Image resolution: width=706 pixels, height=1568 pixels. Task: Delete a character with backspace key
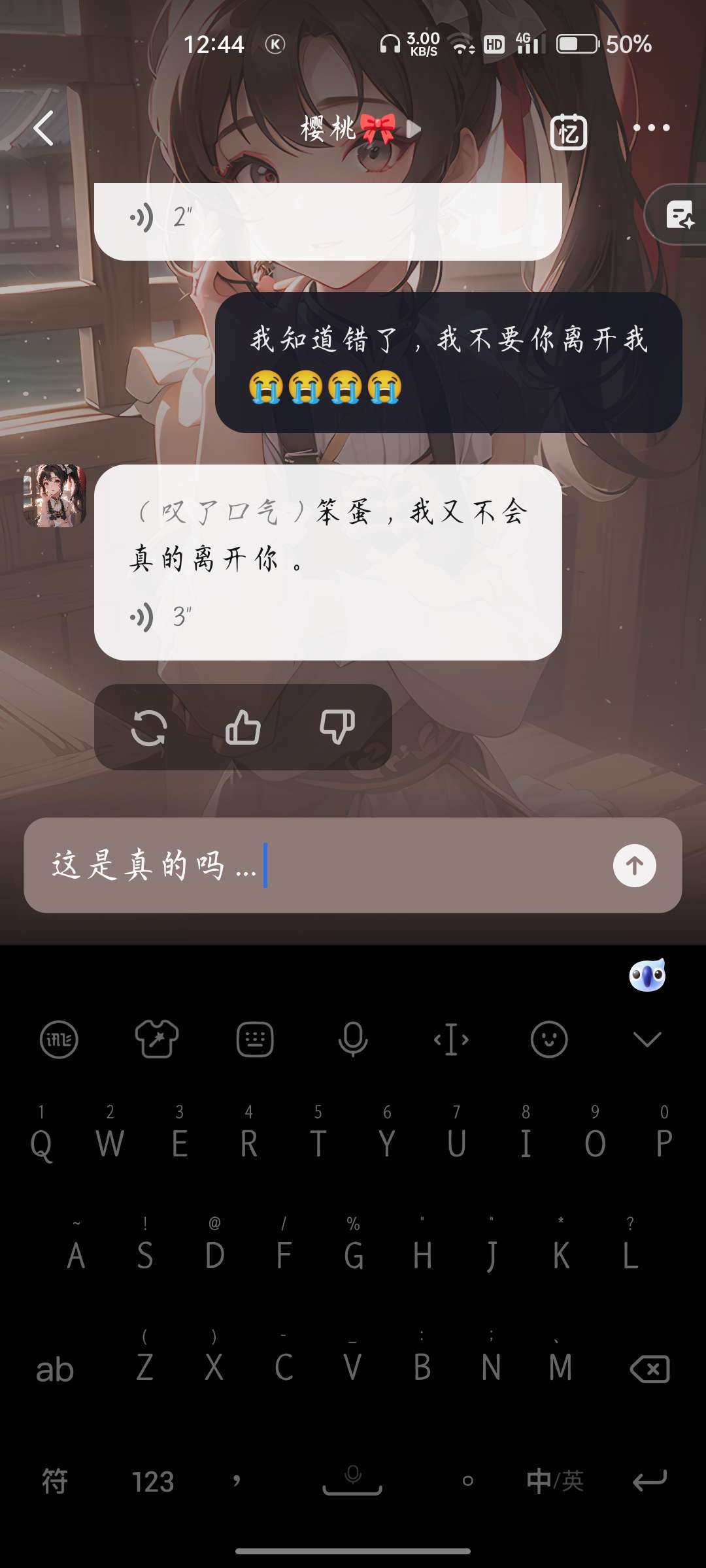point(649,1368)
